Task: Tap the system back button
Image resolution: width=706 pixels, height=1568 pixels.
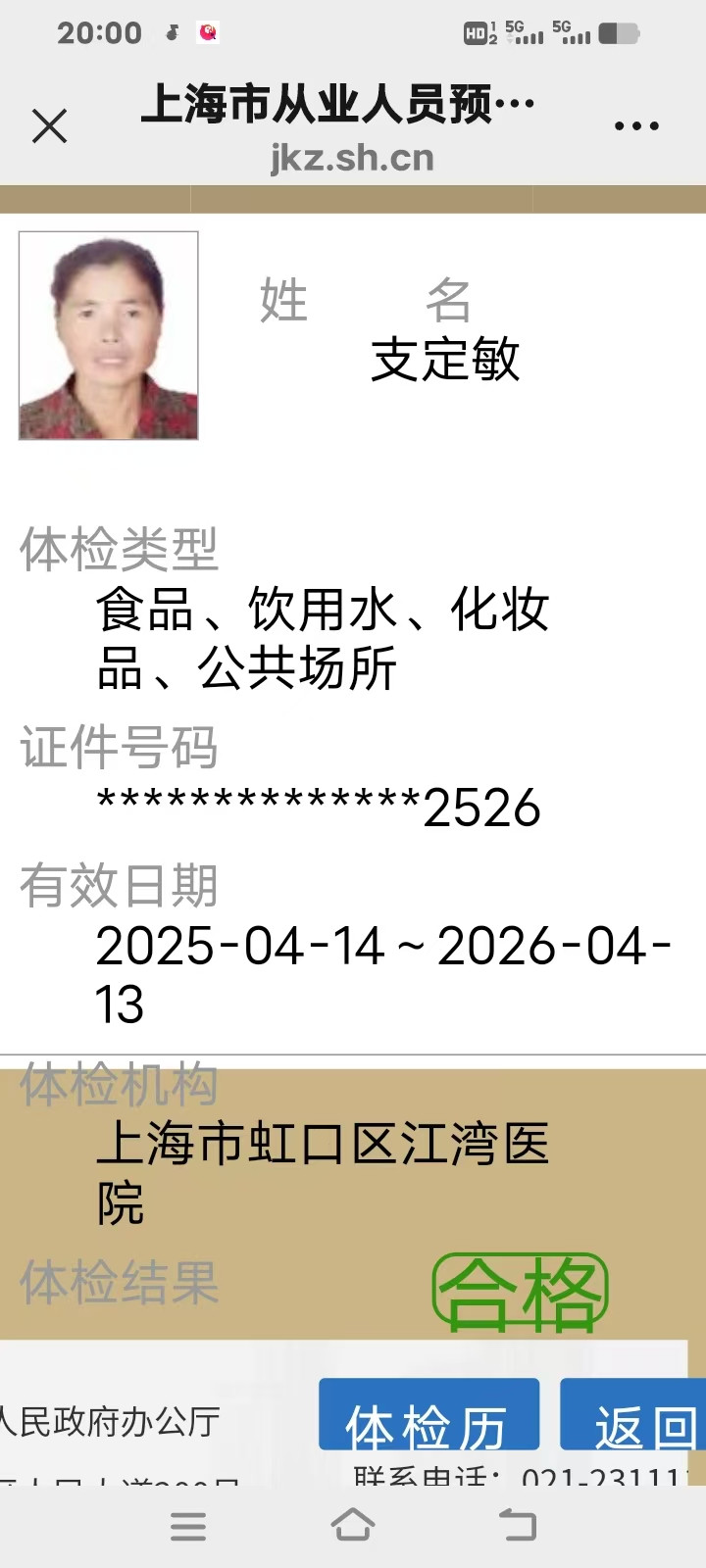Action: click(x=518, y=1525)
